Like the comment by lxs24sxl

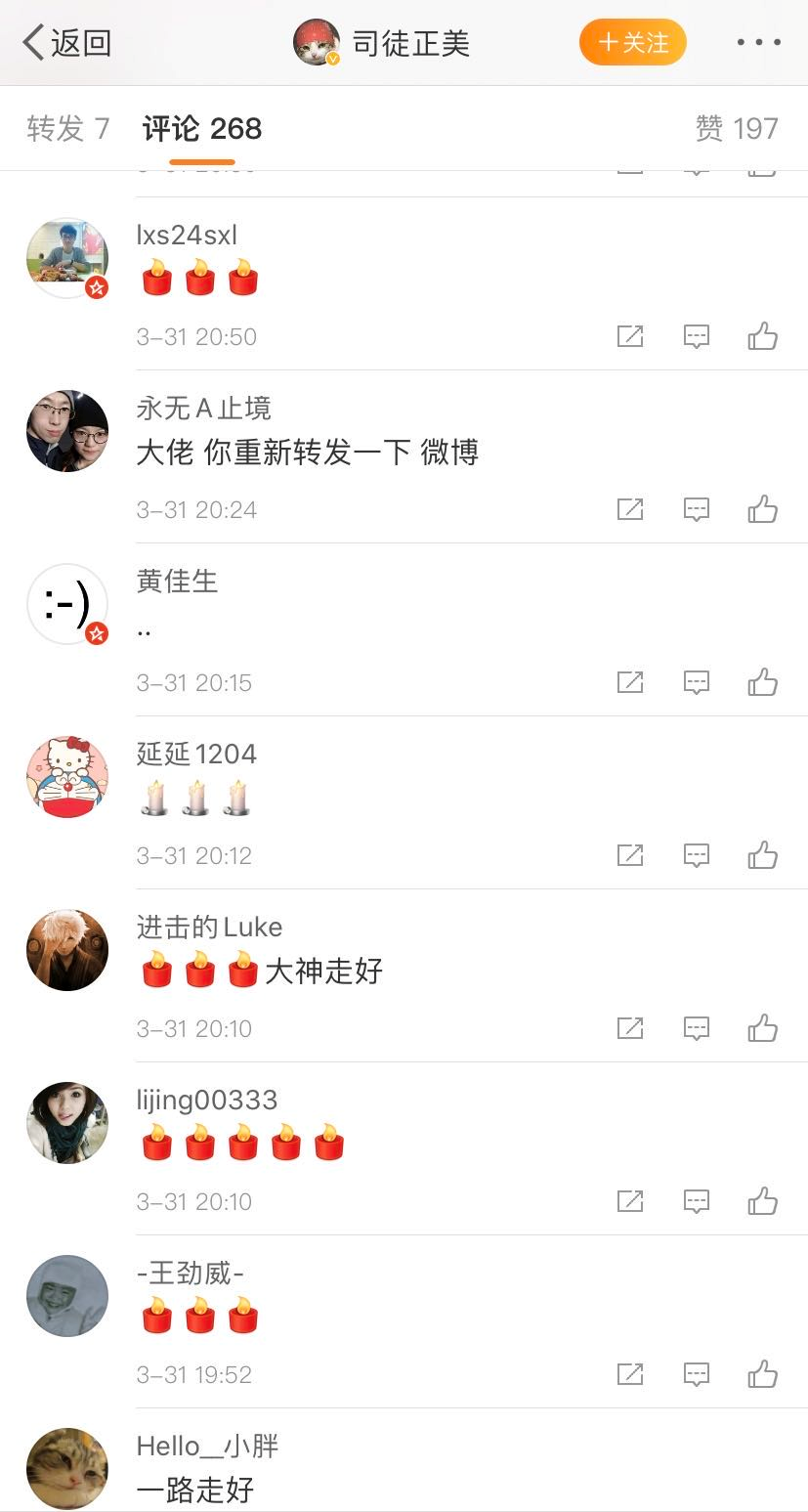[x=763, y=336]
